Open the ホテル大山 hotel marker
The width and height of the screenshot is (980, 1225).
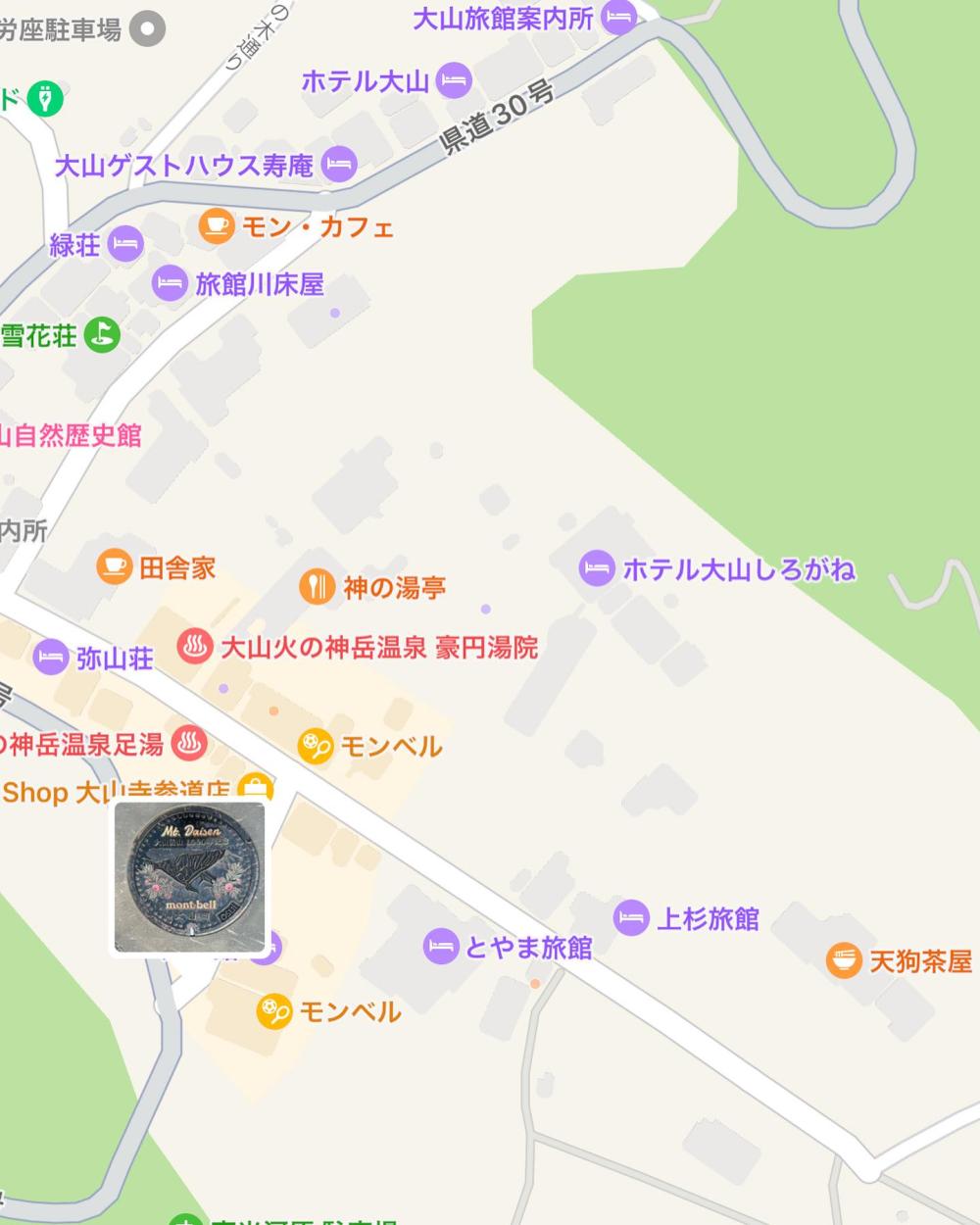click(453, 80)
